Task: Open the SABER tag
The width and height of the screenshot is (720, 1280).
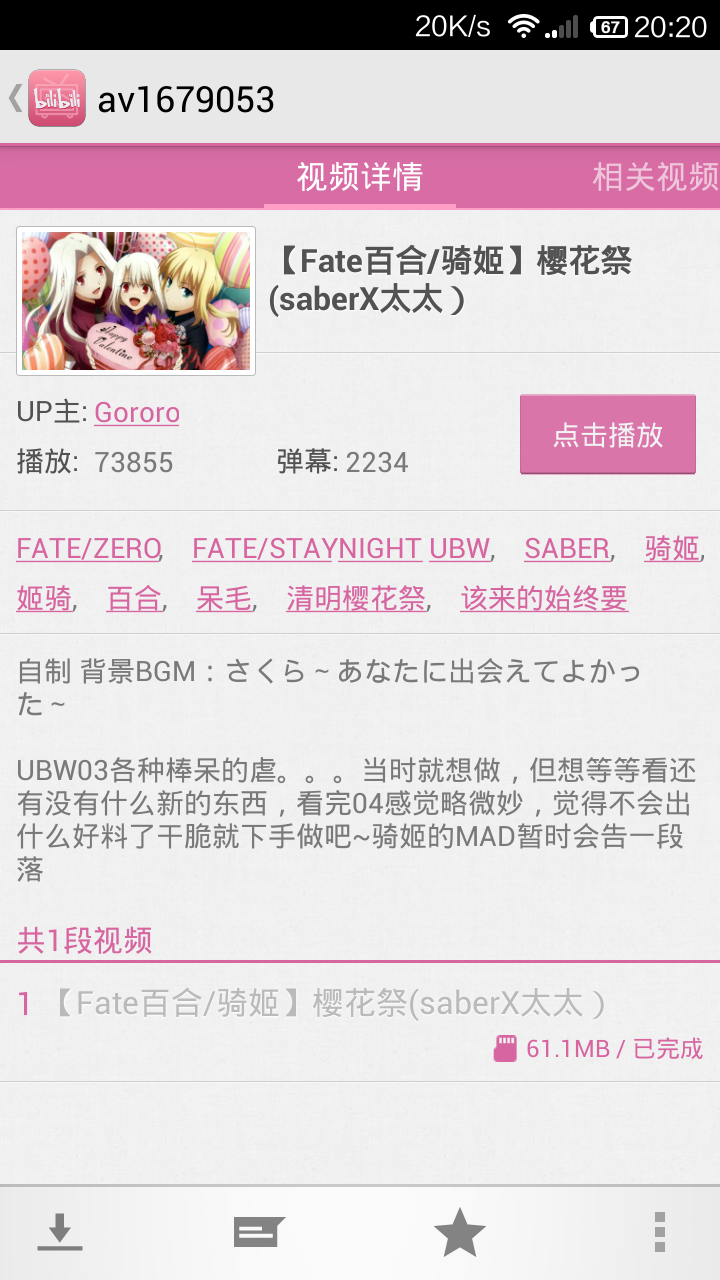Action: click(x=567, y=548)
